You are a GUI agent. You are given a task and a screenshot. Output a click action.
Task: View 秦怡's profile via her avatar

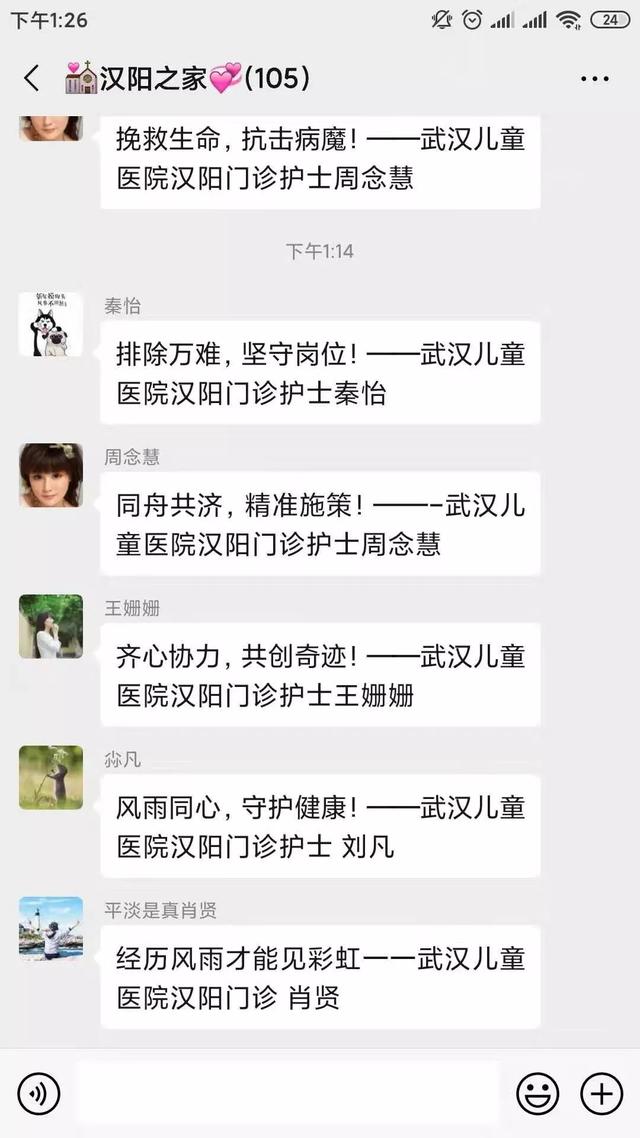pyautogui.click(x=51, y=325)
